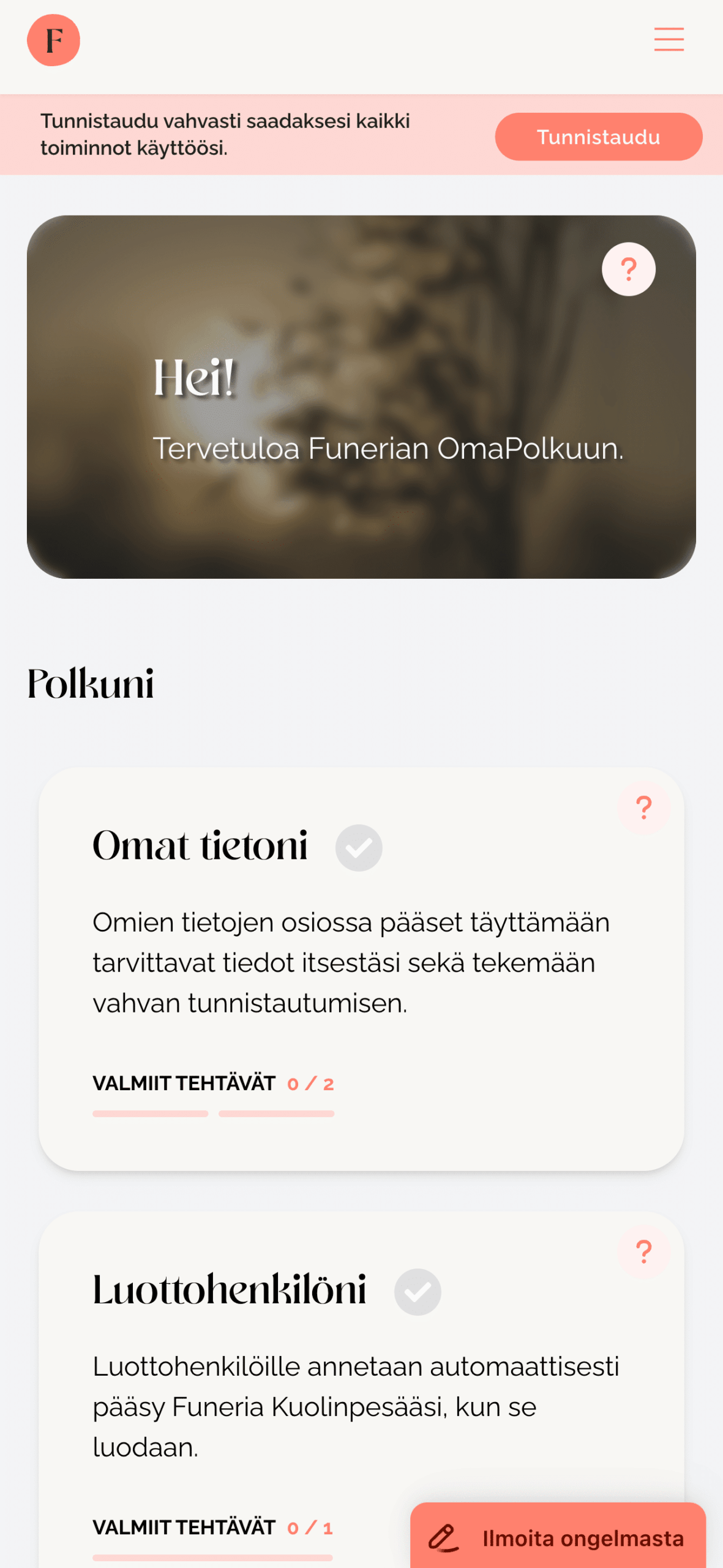Open the hamburger menu

click(669, 39)
